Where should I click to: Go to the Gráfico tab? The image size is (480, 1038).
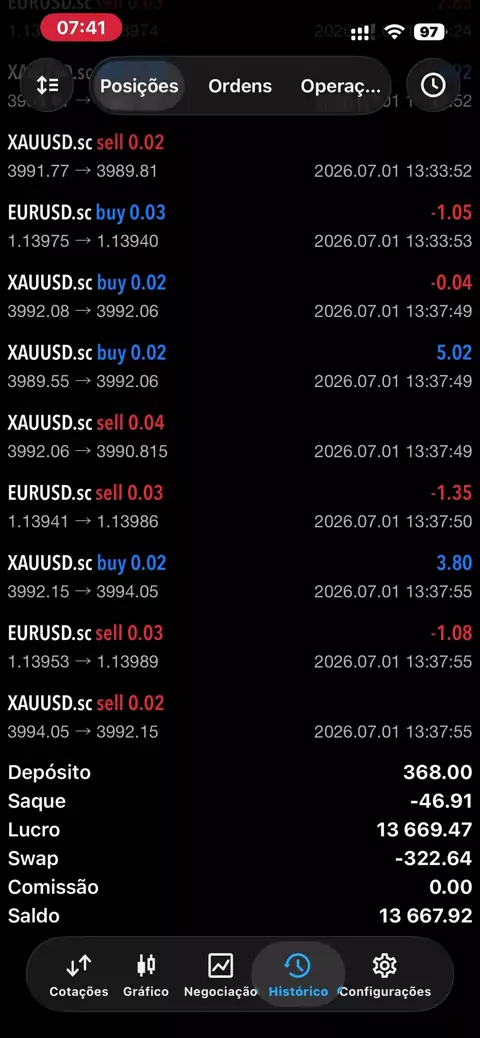pos(146,976)
